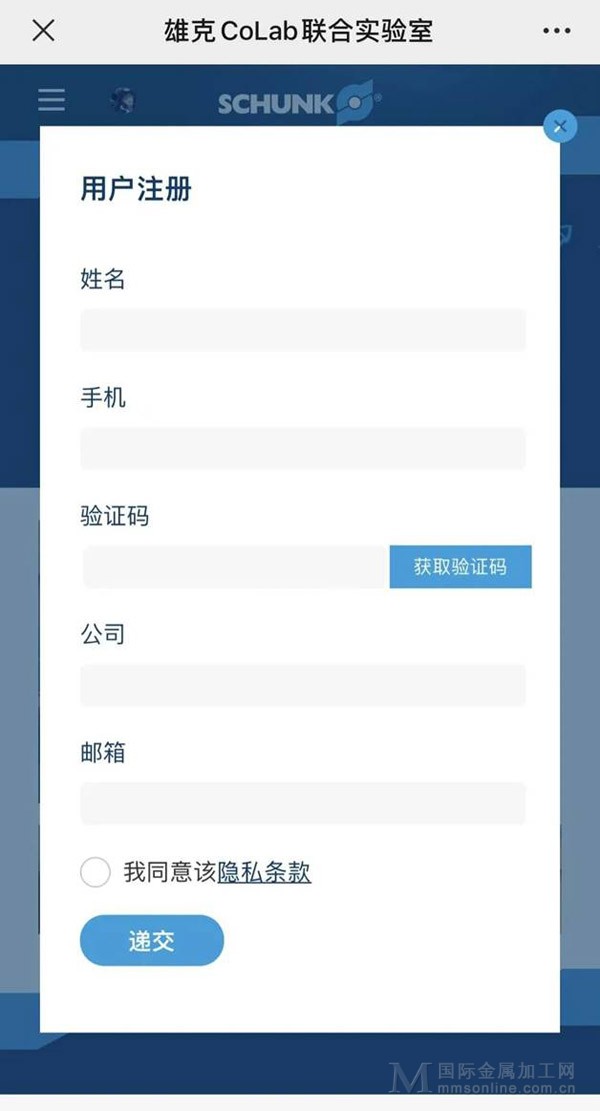Viewport: 600px width, 1111px height.
Task: Dismiss the 用户注册 dialog
Action: (x=560, y=126)
